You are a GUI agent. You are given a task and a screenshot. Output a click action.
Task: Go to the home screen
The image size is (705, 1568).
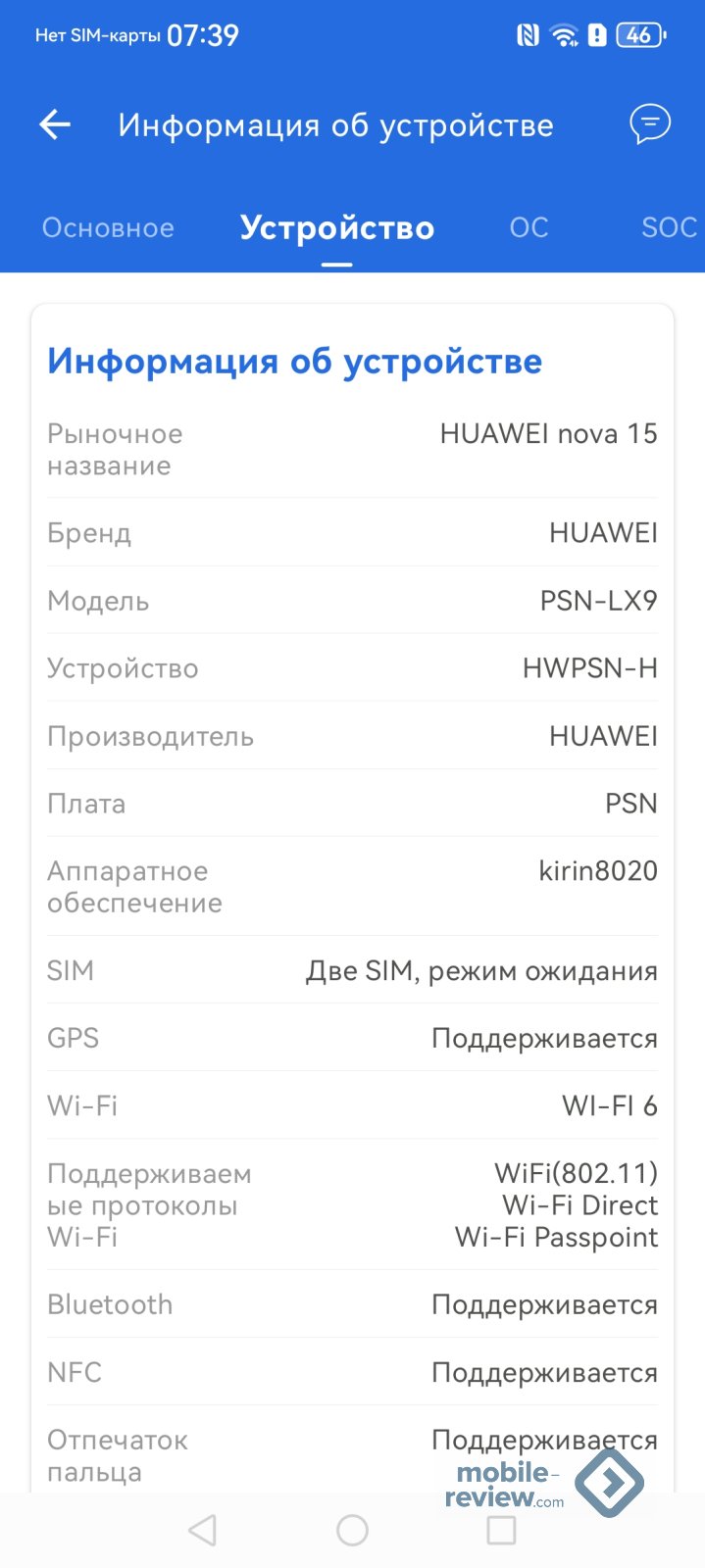(352, 1530)
